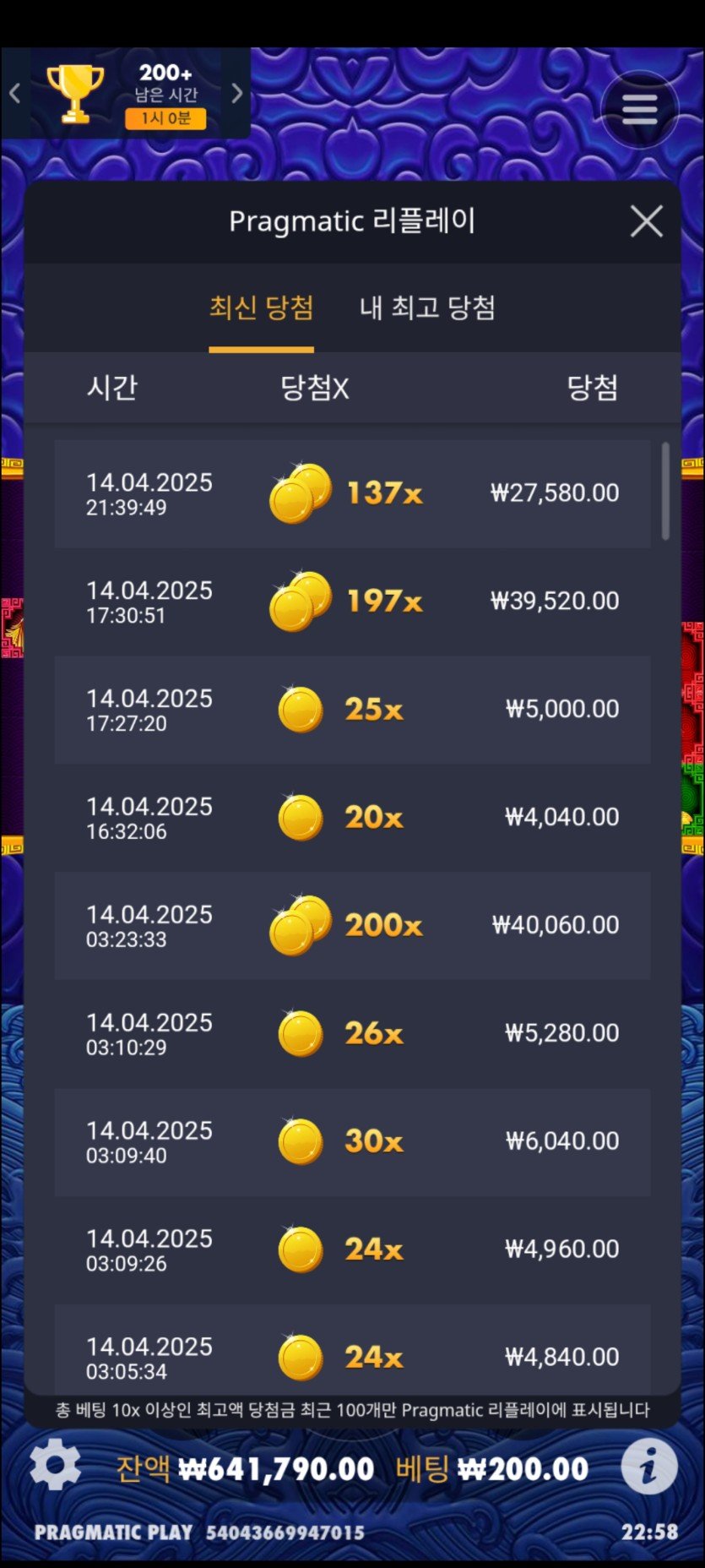This screenshot has width=705, height=1568.
Task: Open the trophy tournament banner
Action: 127,94
